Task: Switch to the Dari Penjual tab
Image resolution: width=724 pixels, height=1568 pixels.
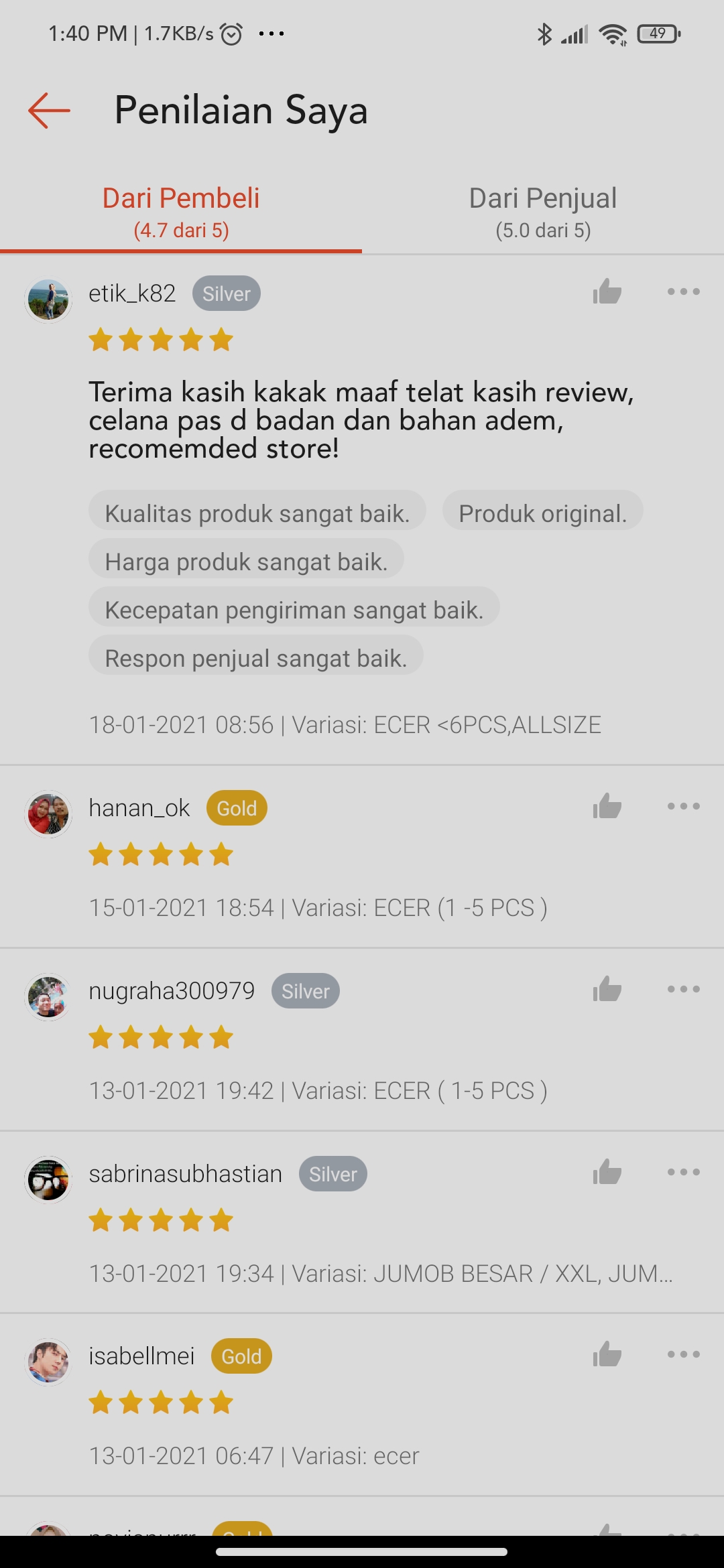Action: tap(543, 212)
